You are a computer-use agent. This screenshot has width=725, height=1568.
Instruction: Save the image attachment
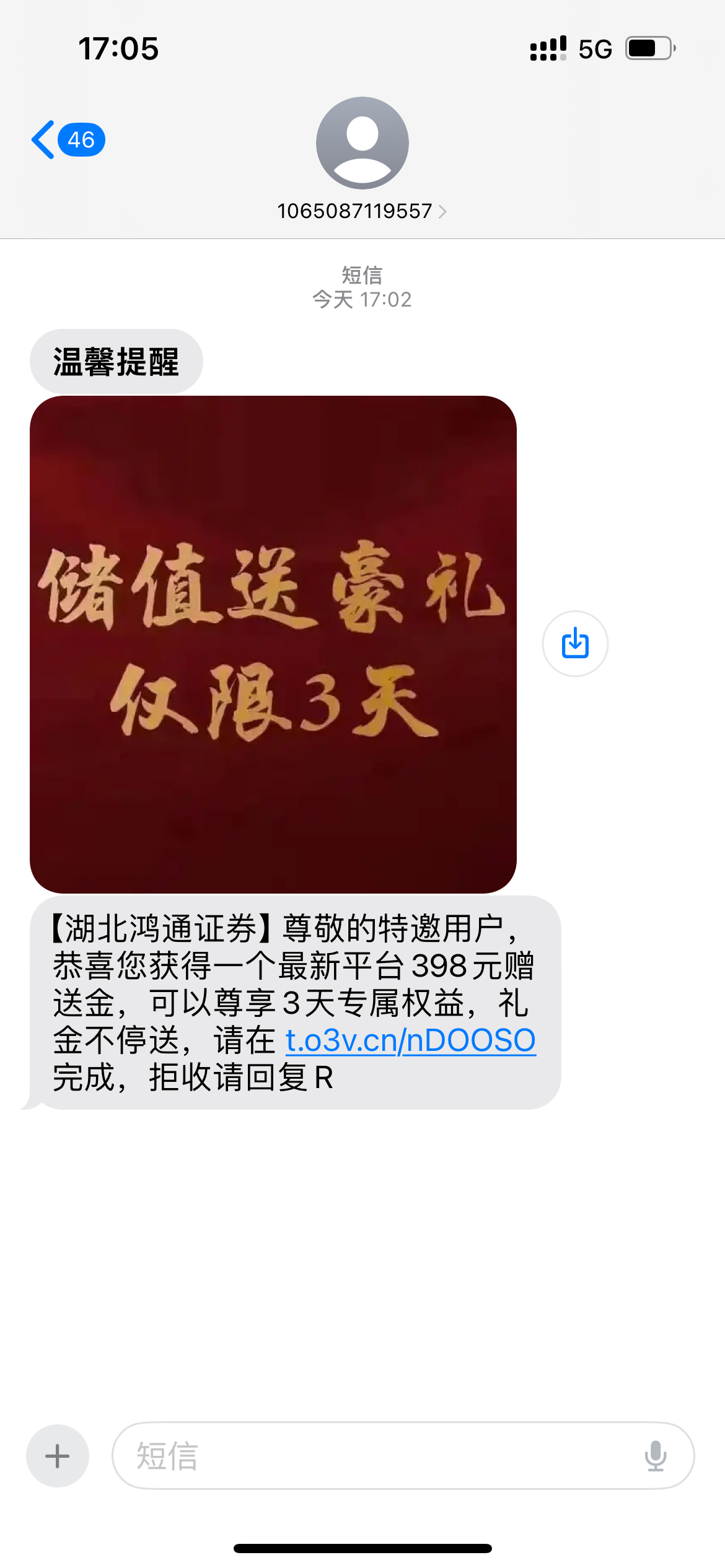pos(575,643)
